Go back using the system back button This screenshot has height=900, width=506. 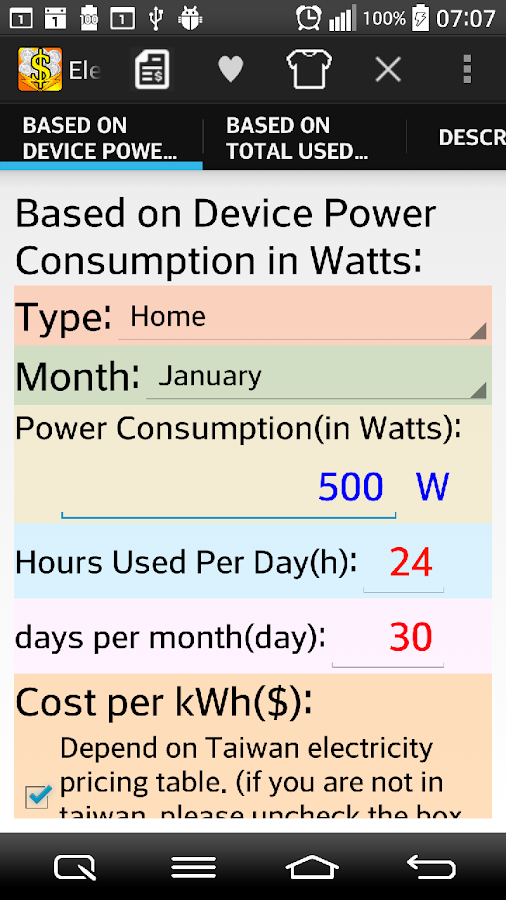(431, 867)
